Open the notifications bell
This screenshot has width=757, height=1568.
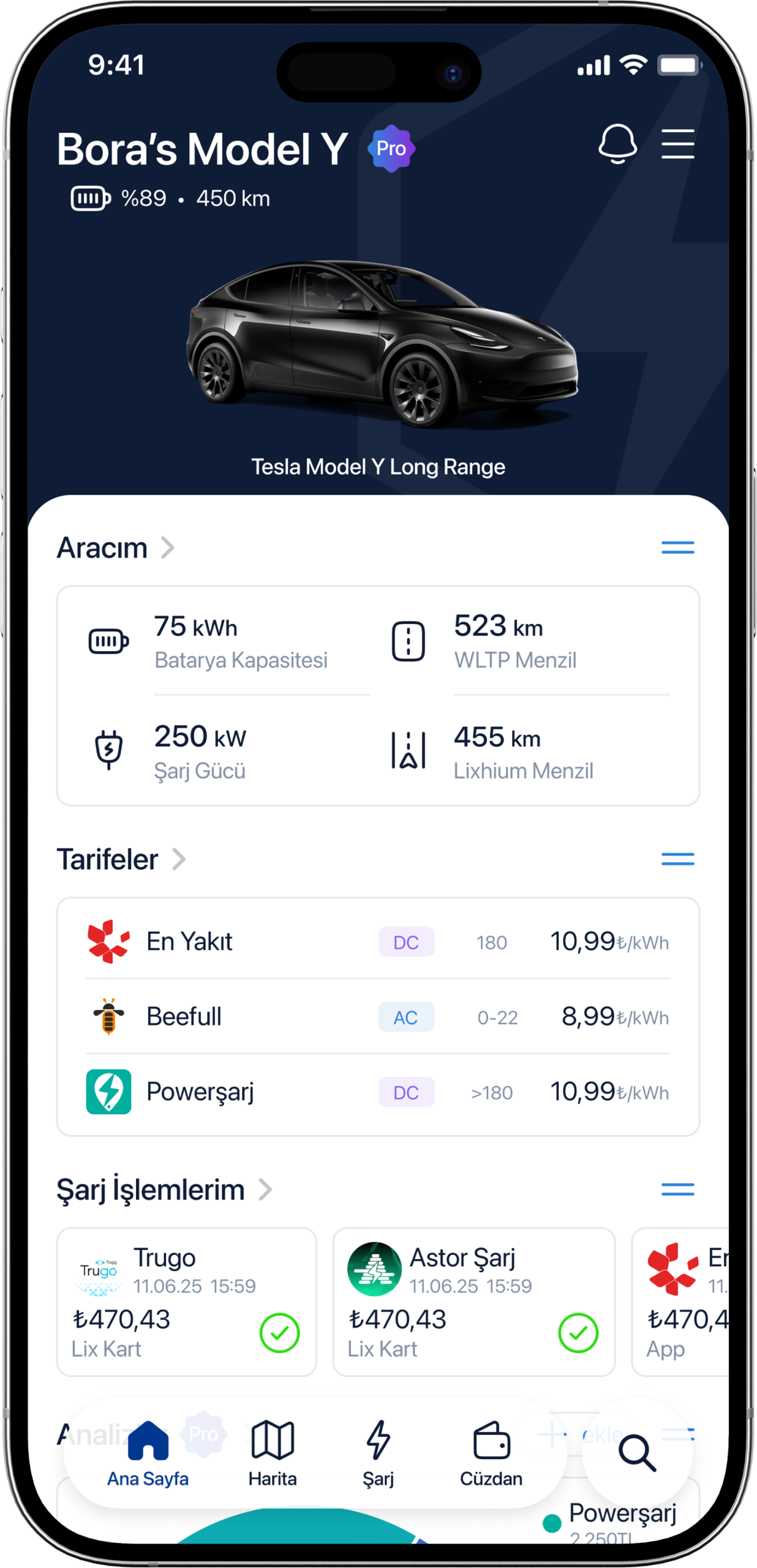coord(617,145)
